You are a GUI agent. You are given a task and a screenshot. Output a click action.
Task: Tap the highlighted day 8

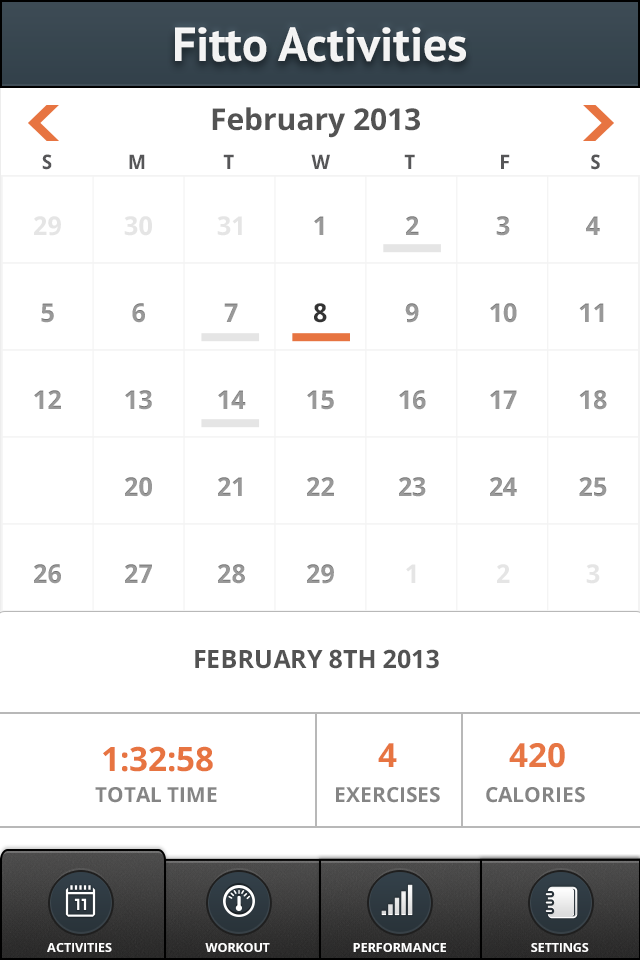click(320, 313)
